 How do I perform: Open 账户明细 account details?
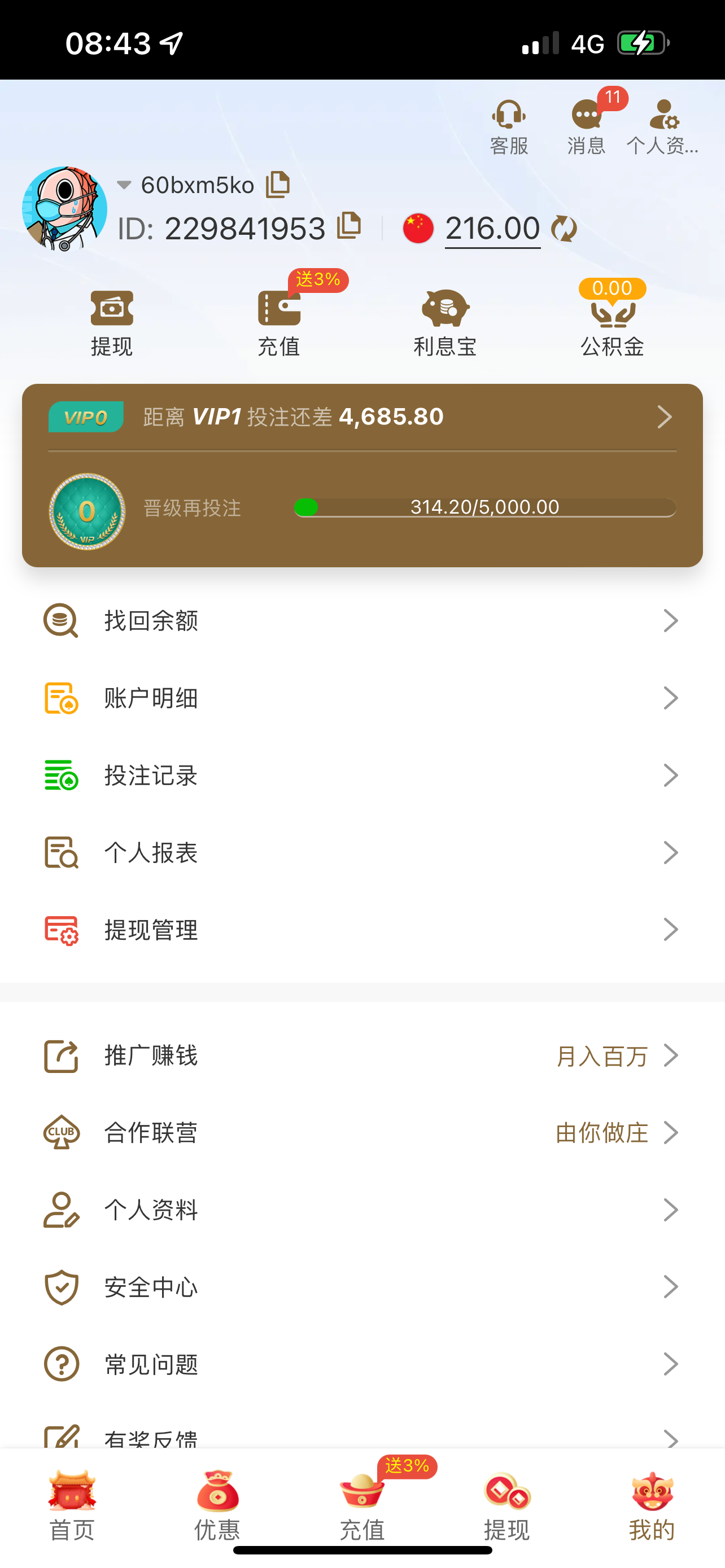click(362, 698)
